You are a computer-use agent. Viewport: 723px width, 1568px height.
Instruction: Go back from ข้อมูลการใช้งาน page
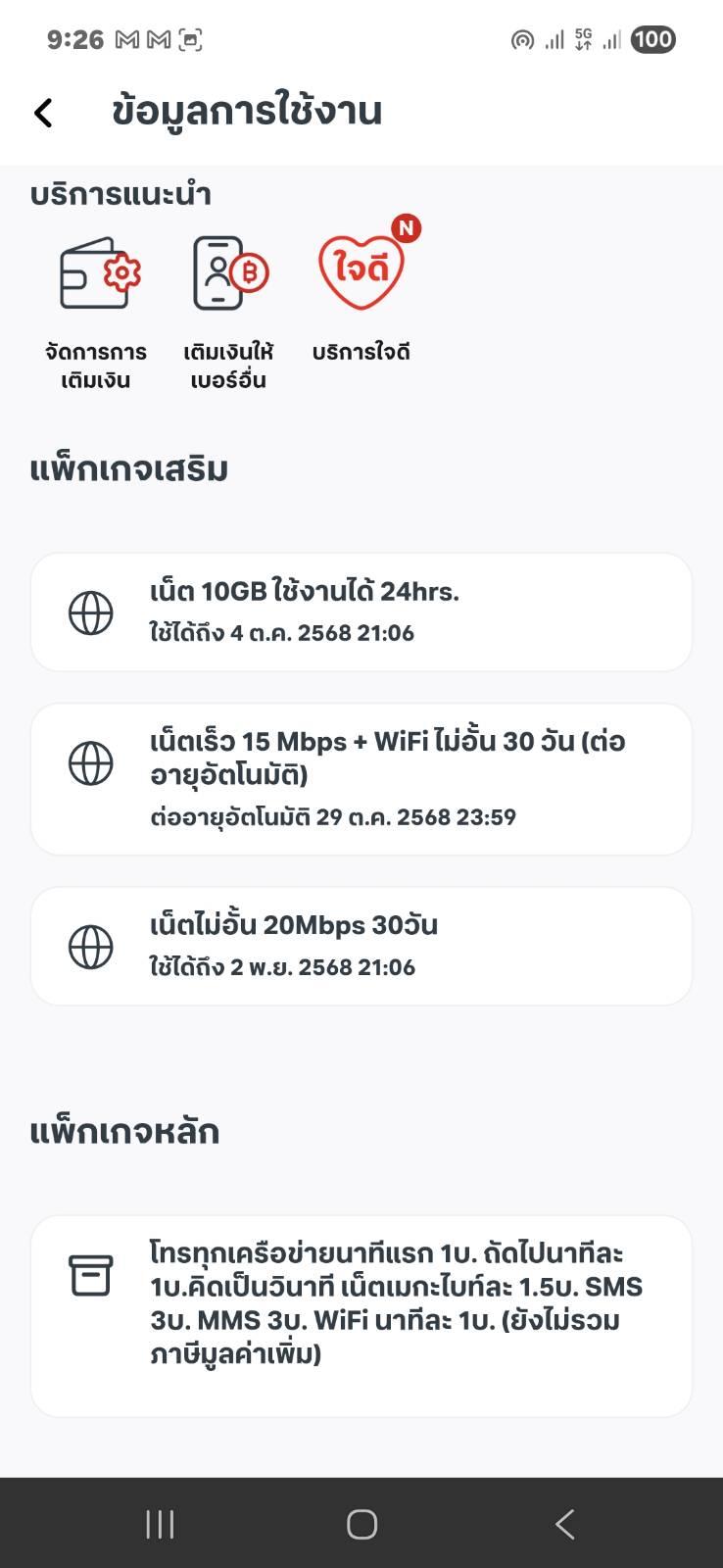click(43, 113)
